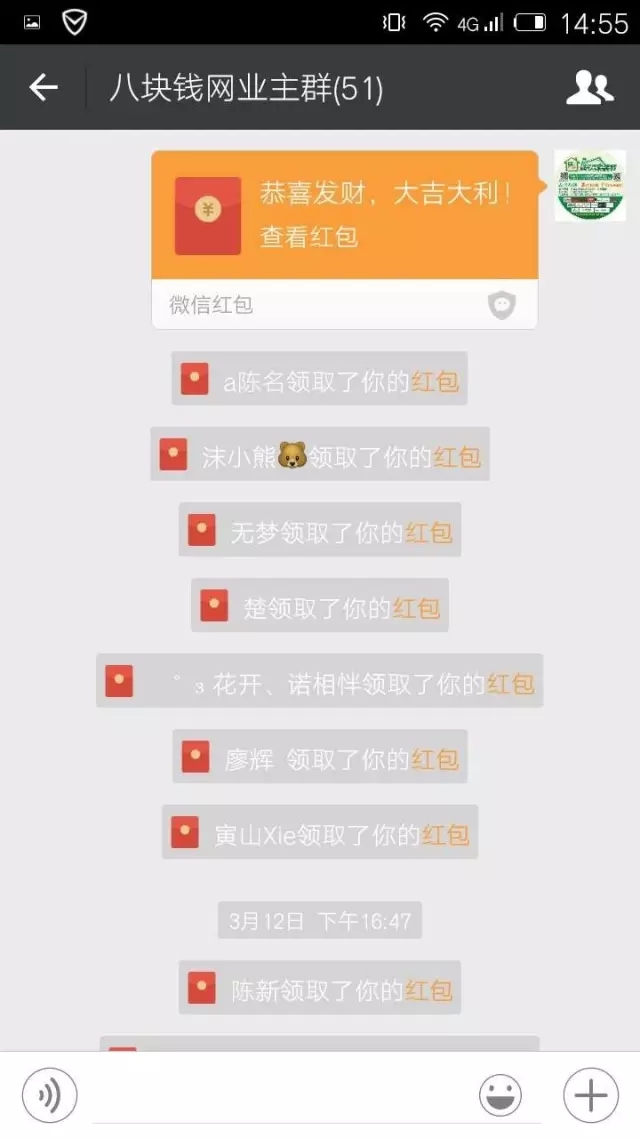Open the emoji picker
Viewport: 640px width, 1138px height.
tap(500, 1096)
